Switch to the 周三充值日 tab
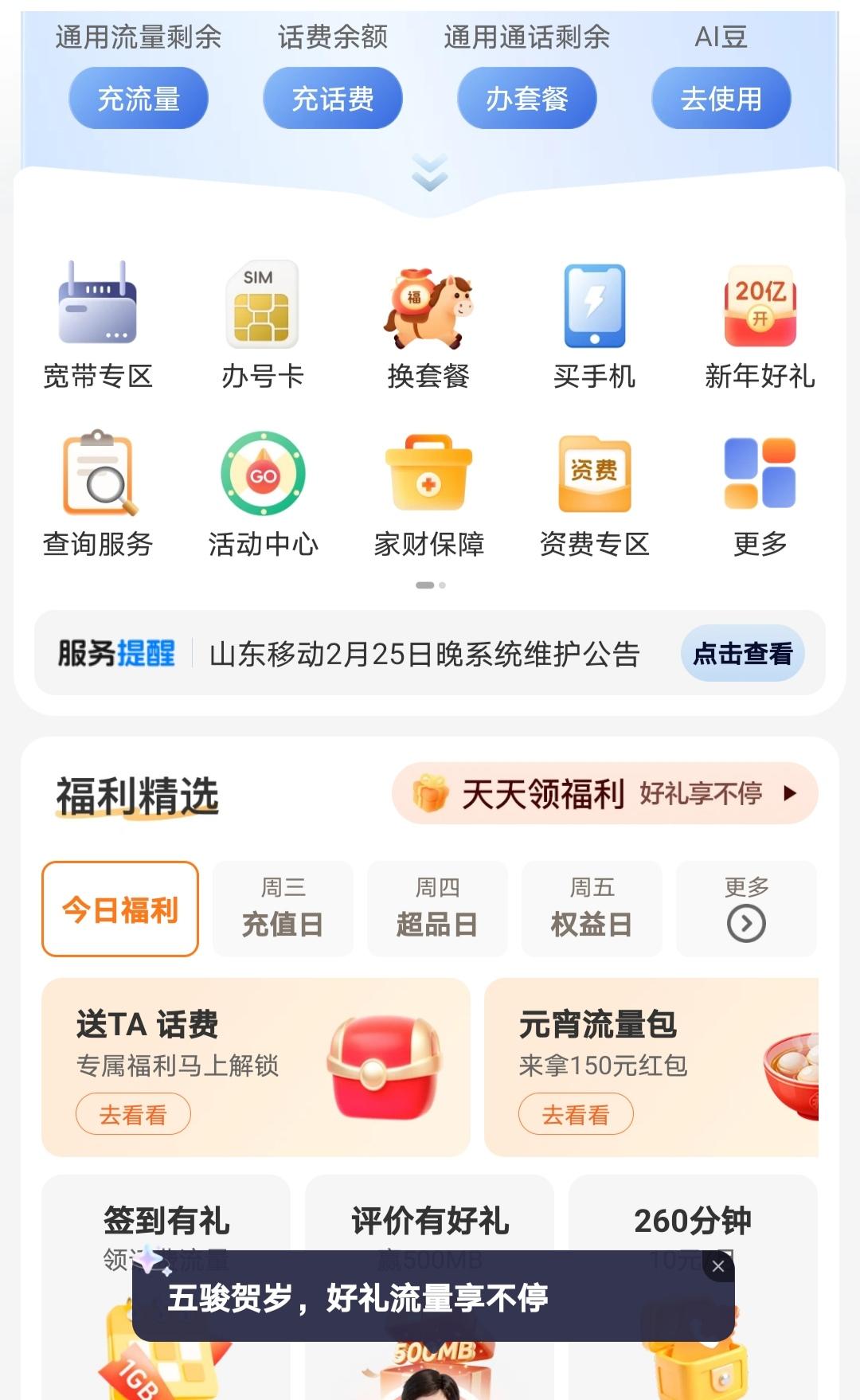 (x=283, y=908)
